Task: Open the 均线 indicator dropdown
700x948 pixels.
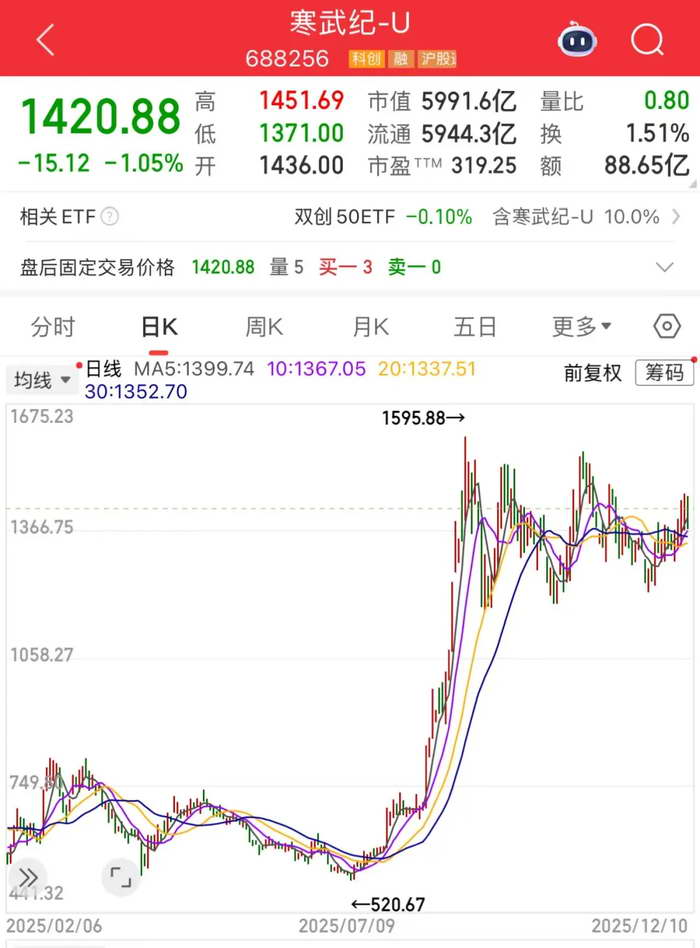Action: (x=40, y=380)
